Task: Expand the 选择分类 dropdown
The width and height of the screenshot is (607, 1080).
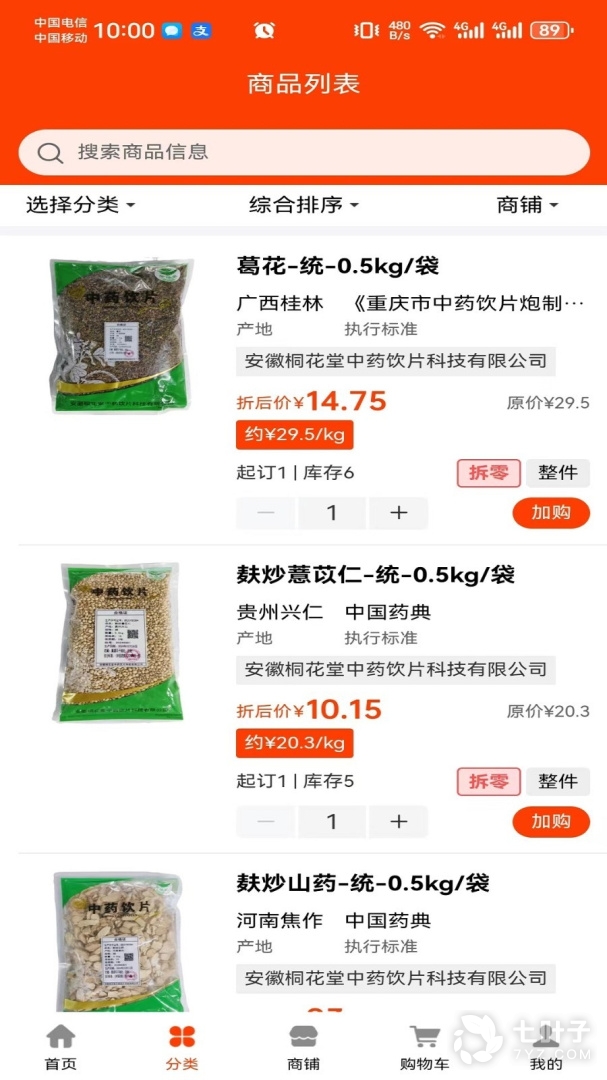Action: point(80,205)
